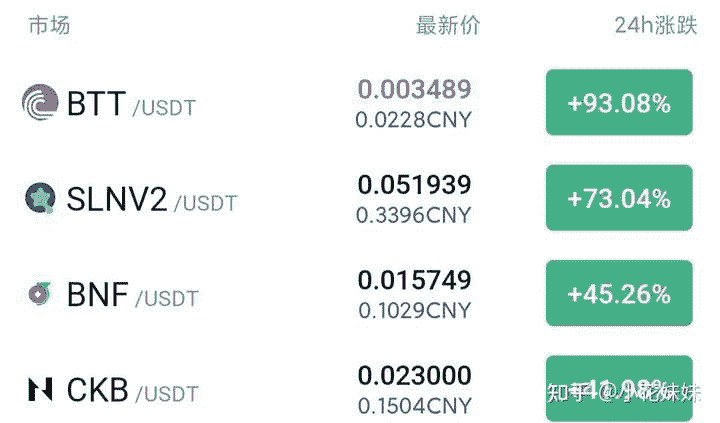This screenshot has width=720, height=423.
Task: Open the SLNV2/USDT market pair
Action: coord(130,200)
